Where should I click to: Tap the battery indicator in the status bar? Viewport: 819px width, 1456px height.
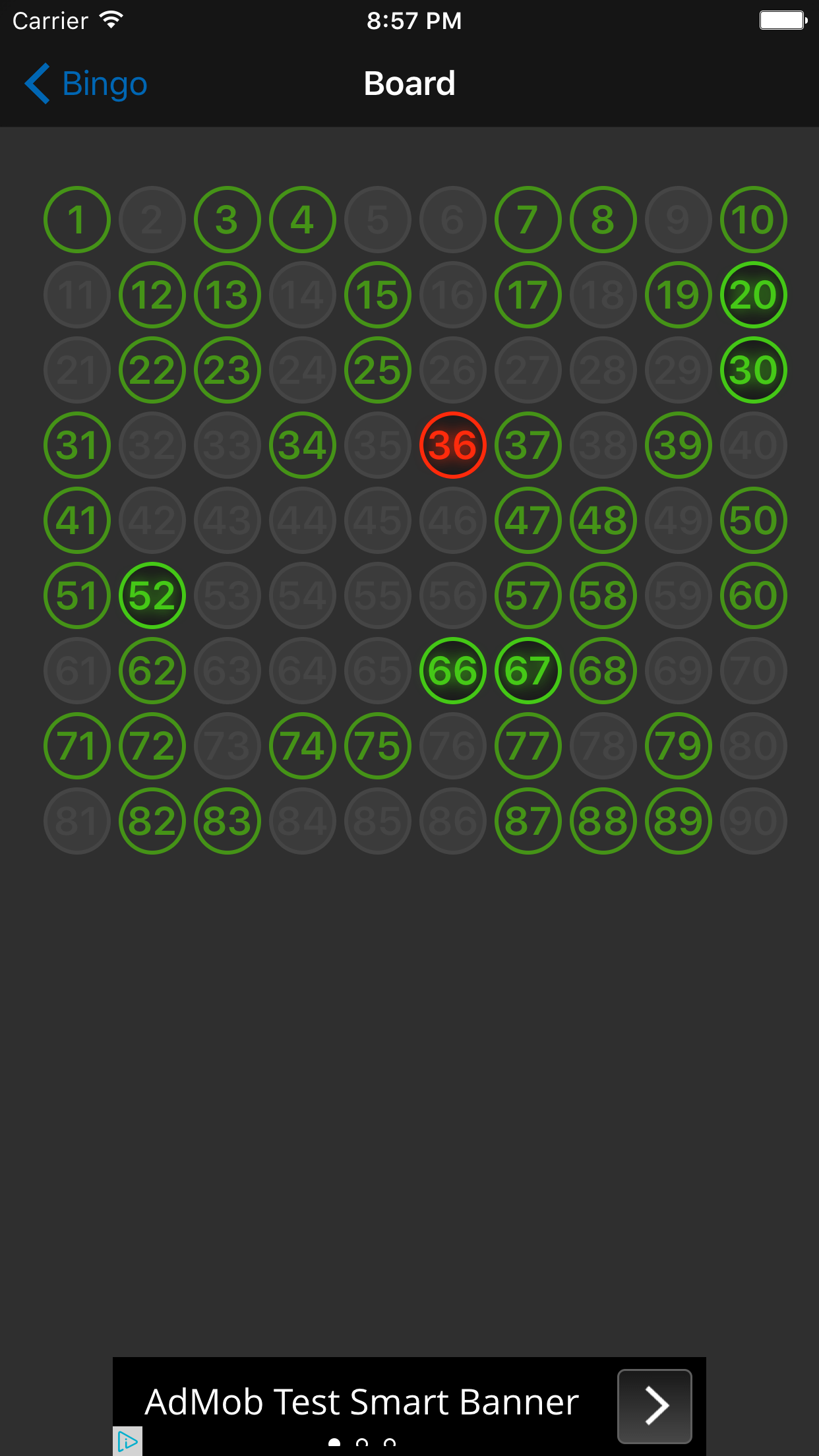(x=782, y=20)
